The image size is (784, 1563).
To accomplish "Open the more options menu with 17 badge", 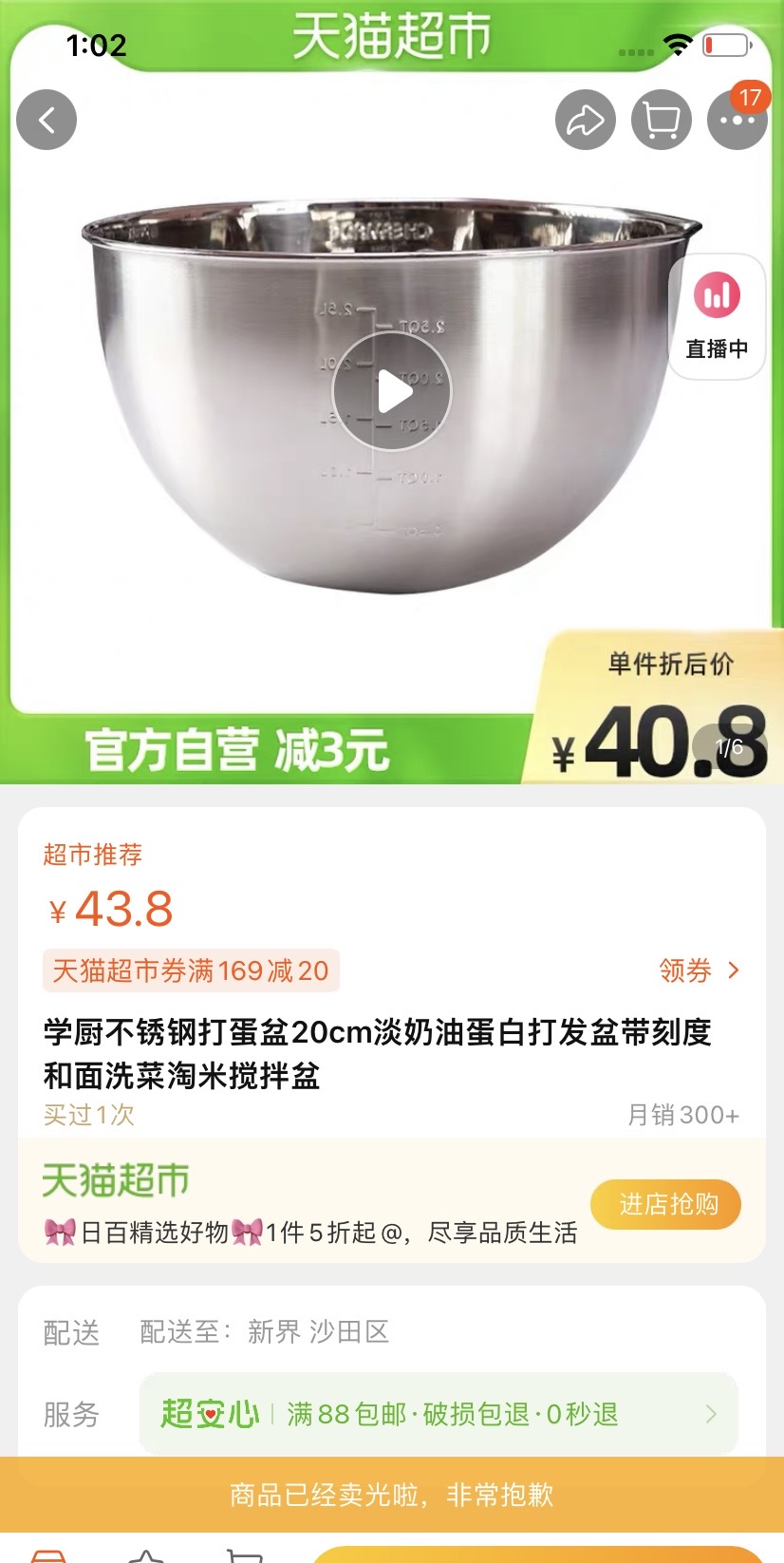I will pos(737,120).
